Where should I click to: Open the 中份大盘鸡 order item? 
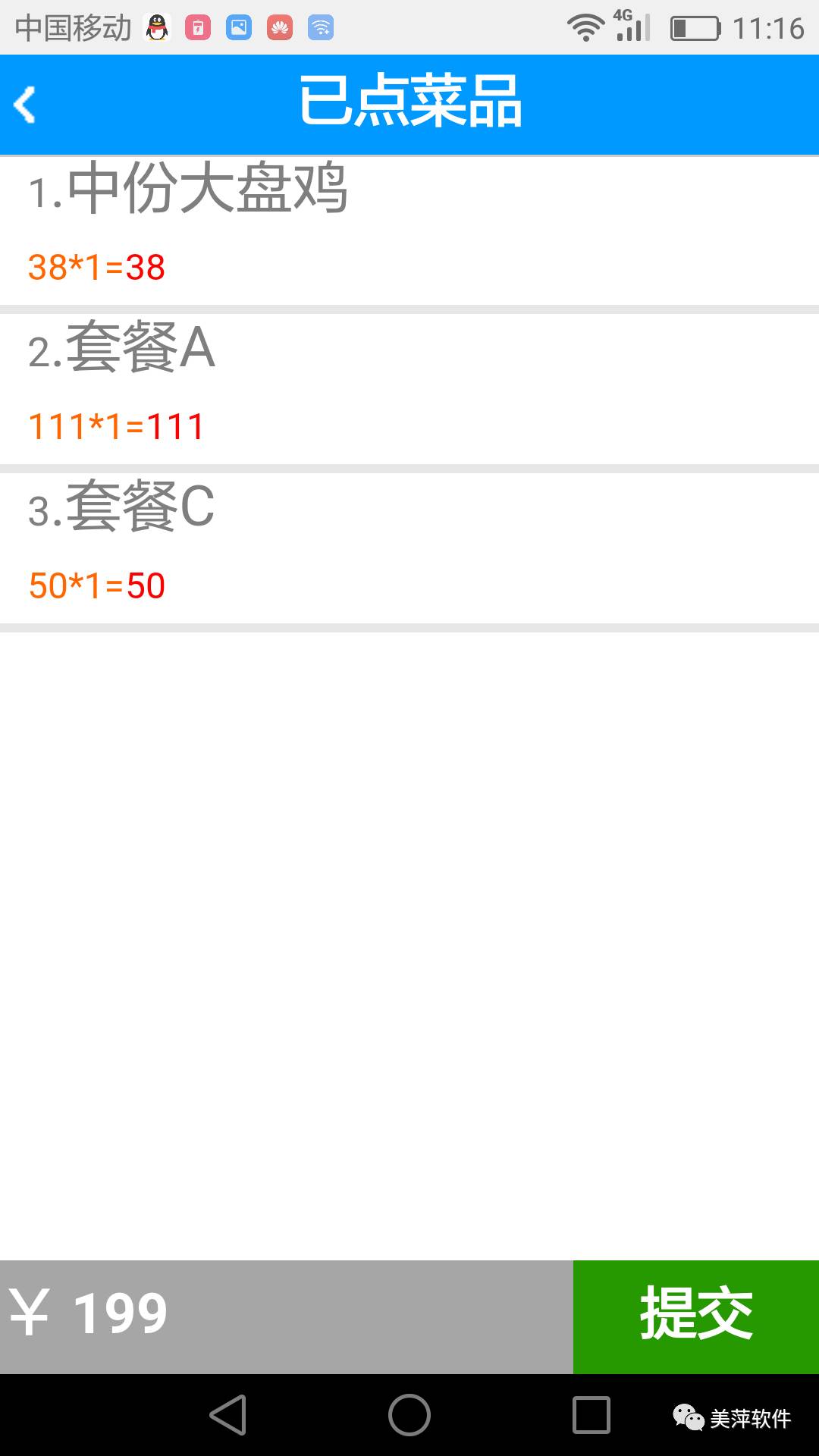point(409,231)
